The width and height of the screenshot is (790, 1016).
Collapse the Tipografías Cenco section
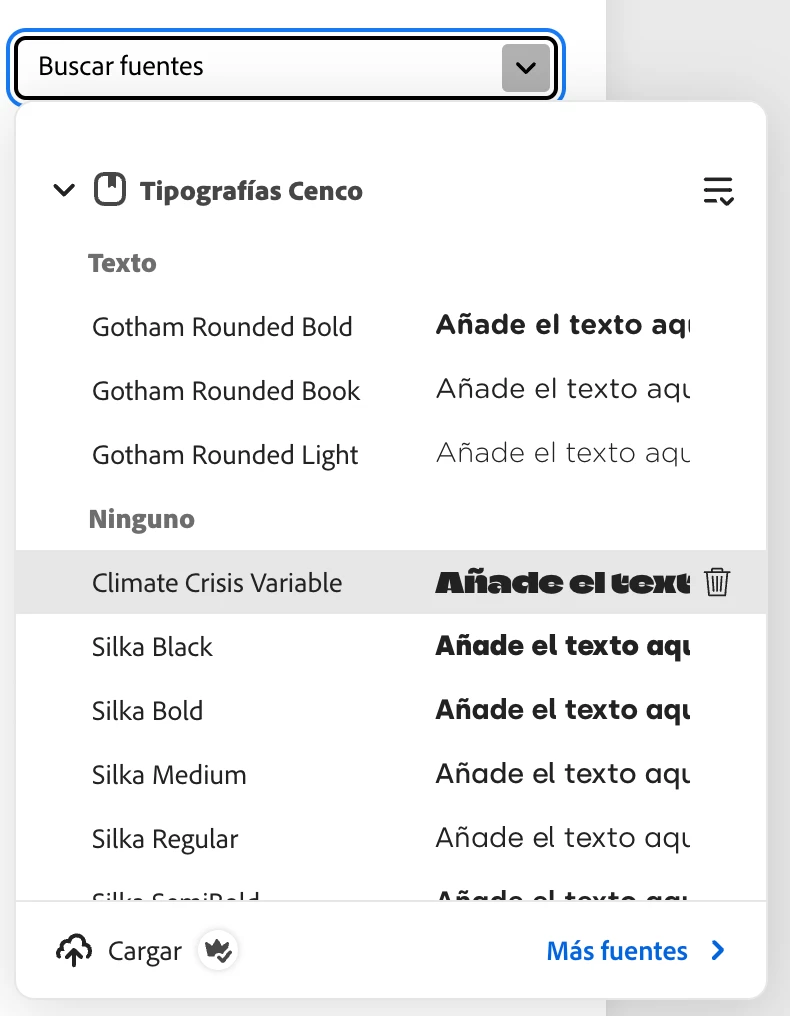tap(64, 190)
